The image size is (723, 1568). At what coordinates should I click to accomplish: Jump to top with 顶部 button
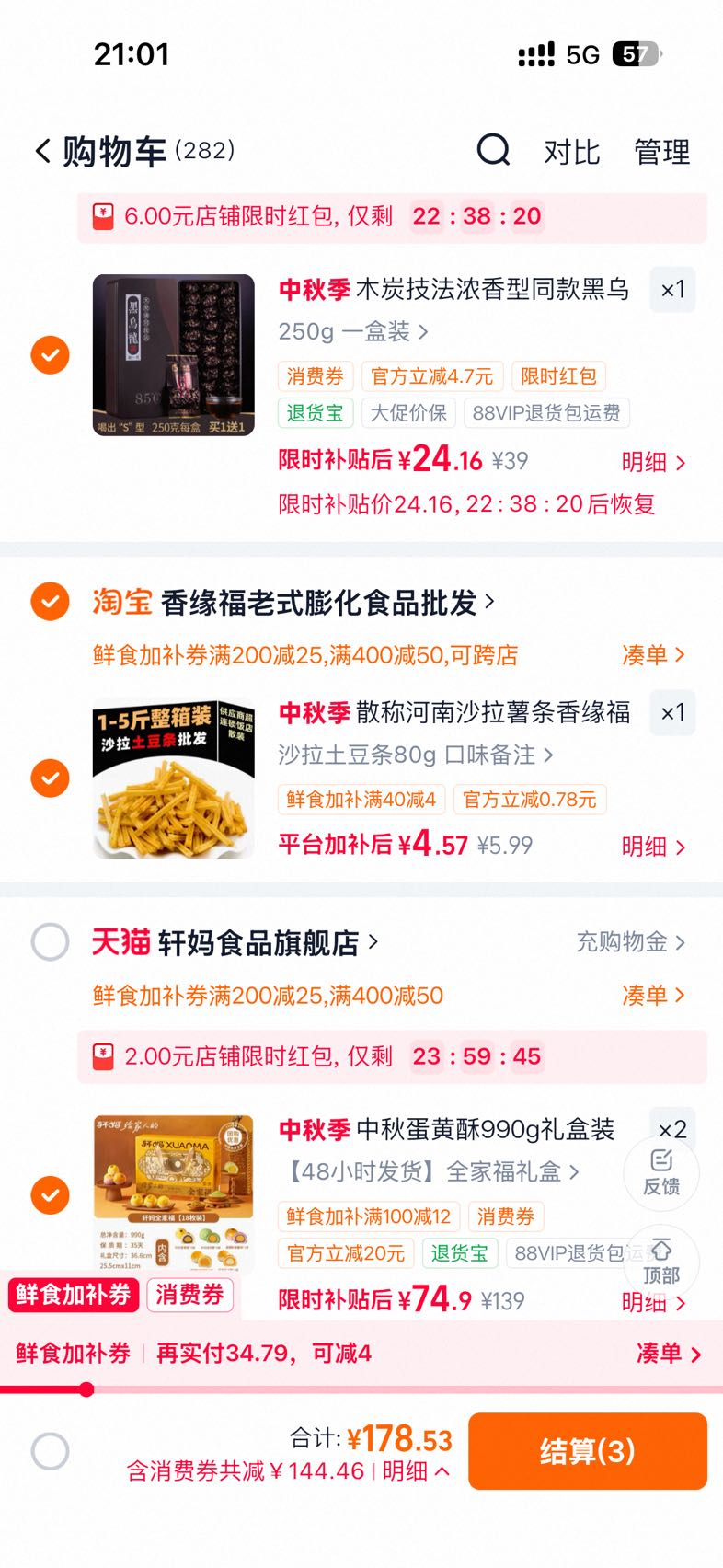661,1262
